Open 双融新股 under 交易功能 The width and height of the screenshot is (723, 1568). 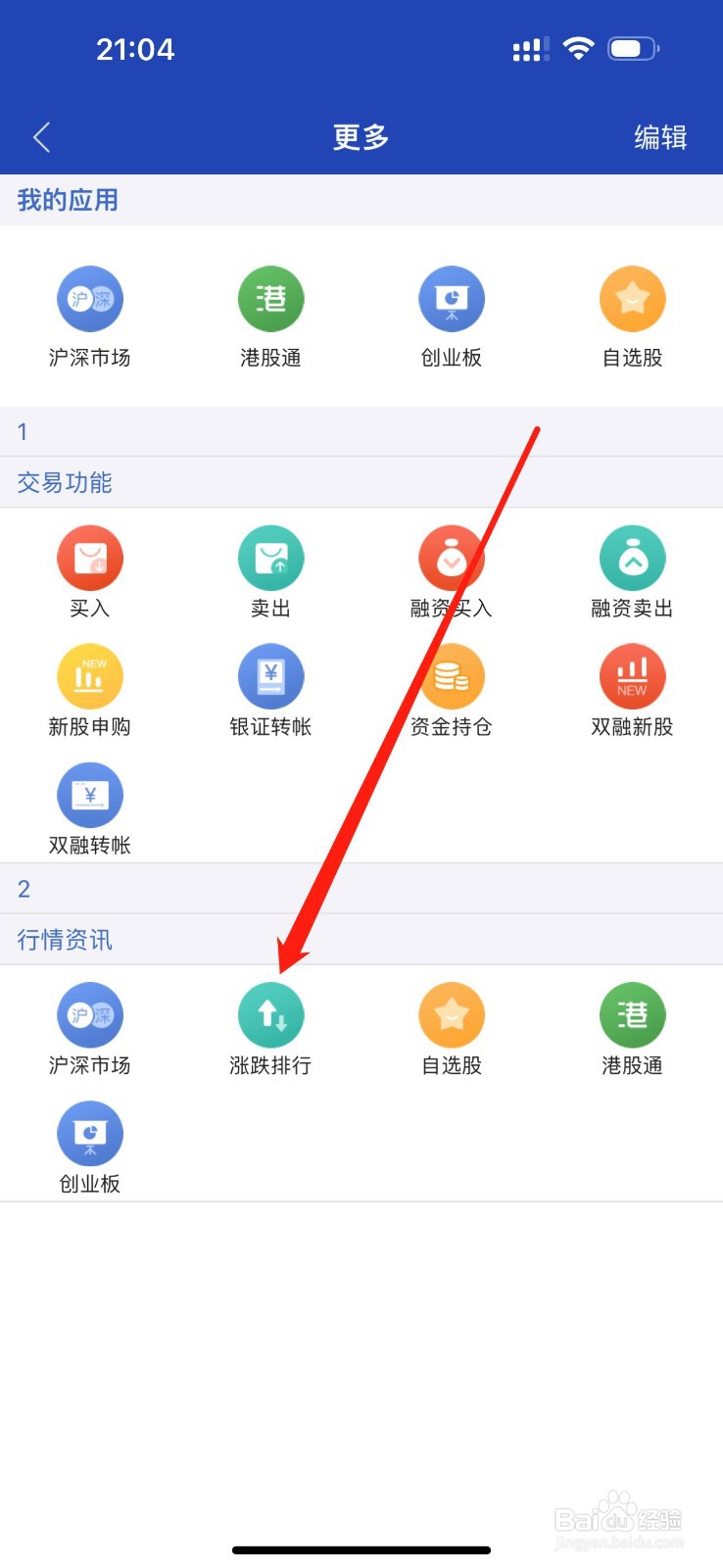[632, 689]
